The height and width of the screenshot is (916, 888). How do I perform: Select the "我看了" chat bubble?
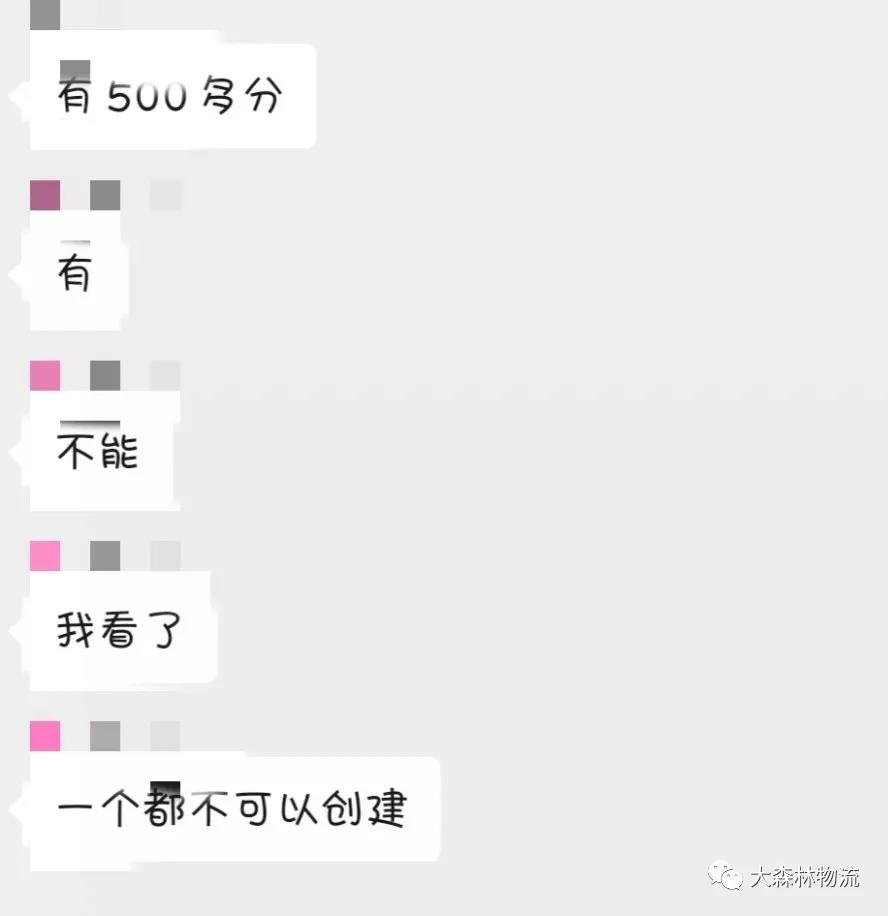120,630
